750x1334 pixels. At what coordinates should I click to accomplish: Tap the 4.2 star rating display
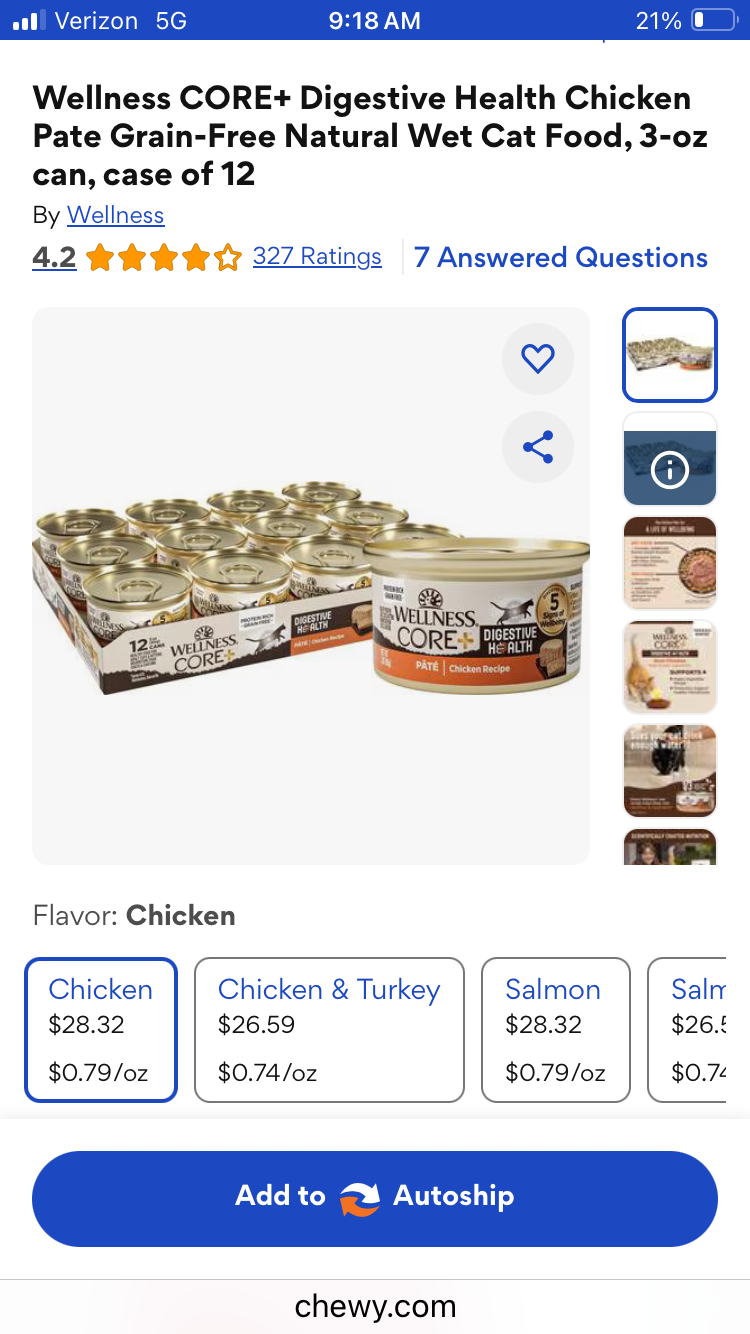(54, 257)
